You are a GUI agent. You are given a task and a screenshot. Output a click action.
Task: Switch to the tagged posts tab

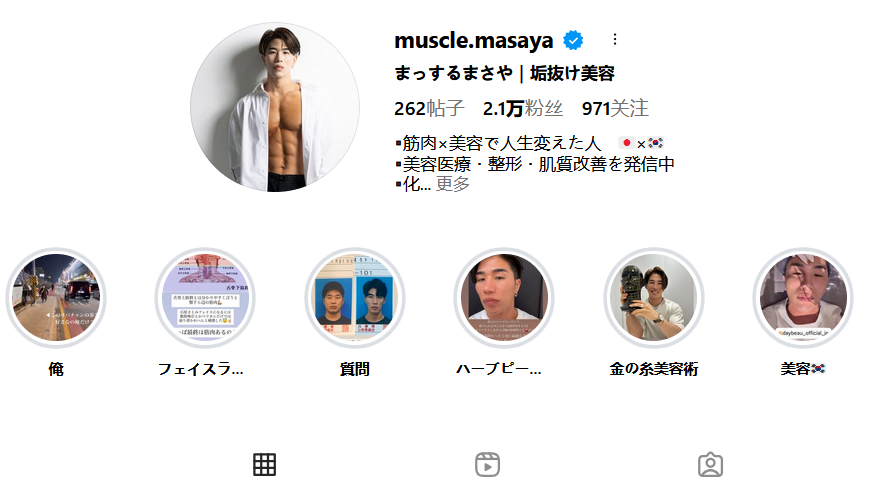[x=710, y=464]
